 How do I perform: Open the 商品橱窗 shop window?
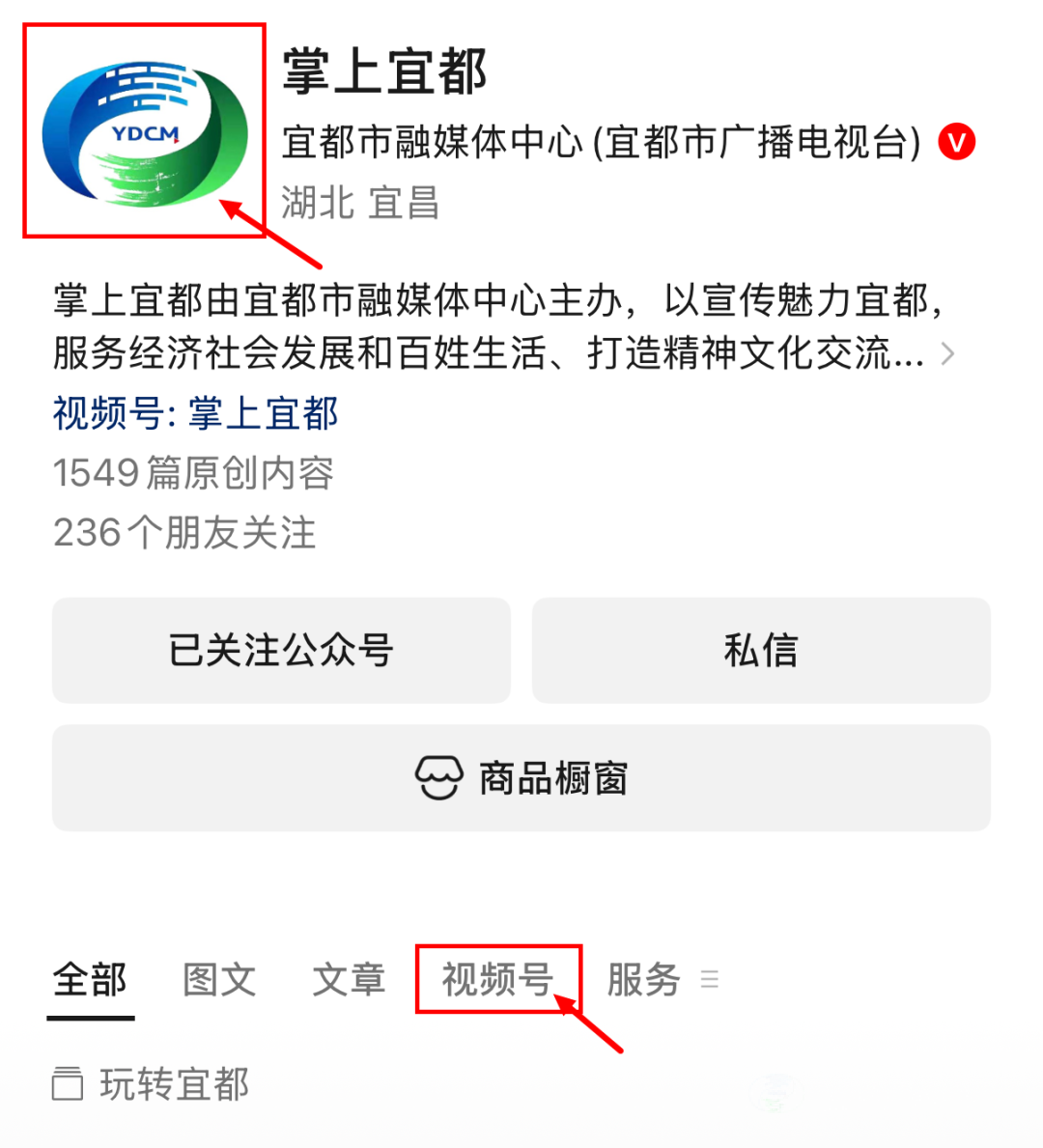[x=521, y=778]
